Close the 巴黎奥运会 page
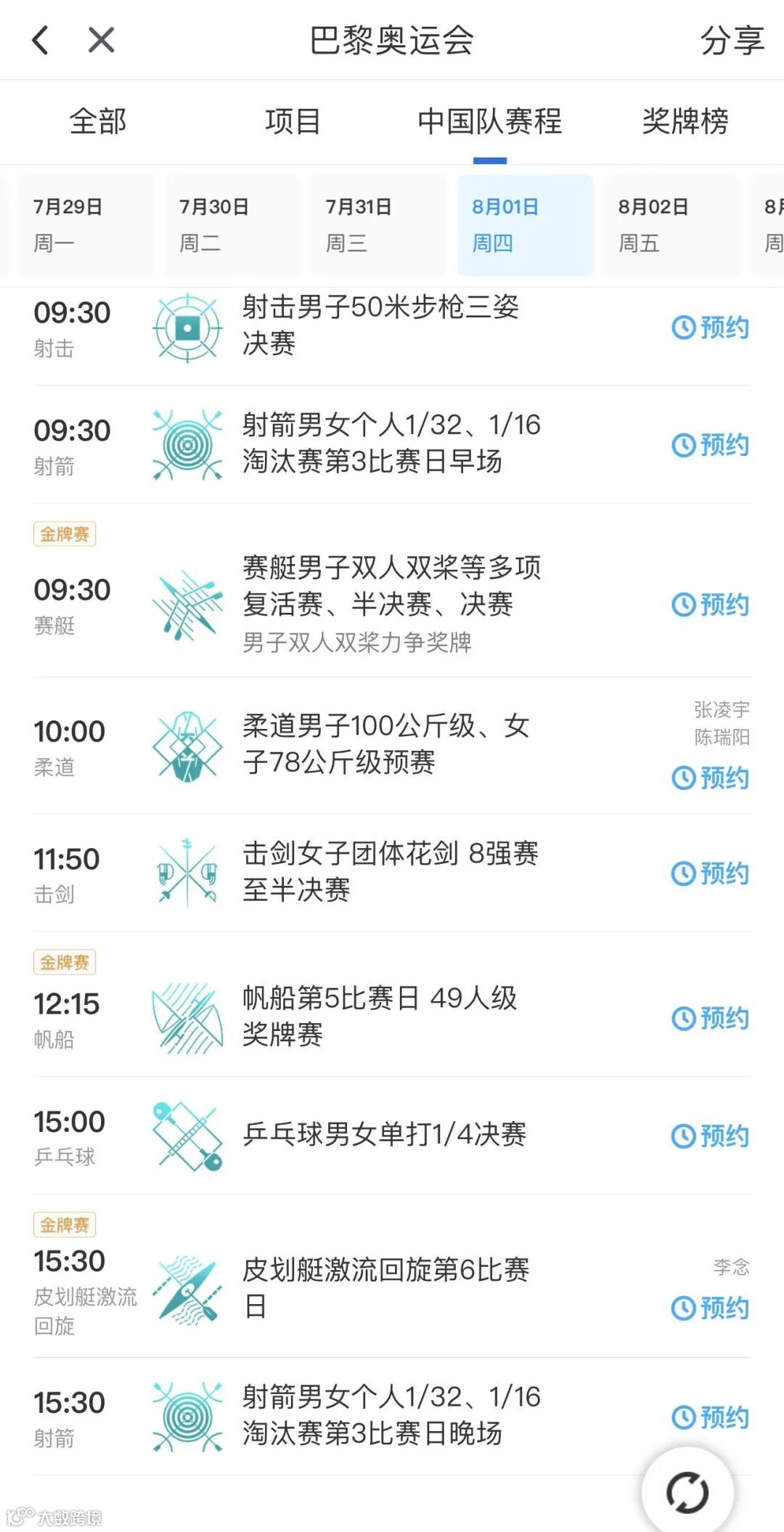This screenshot has width=784, height=1532. pos(101,40)
